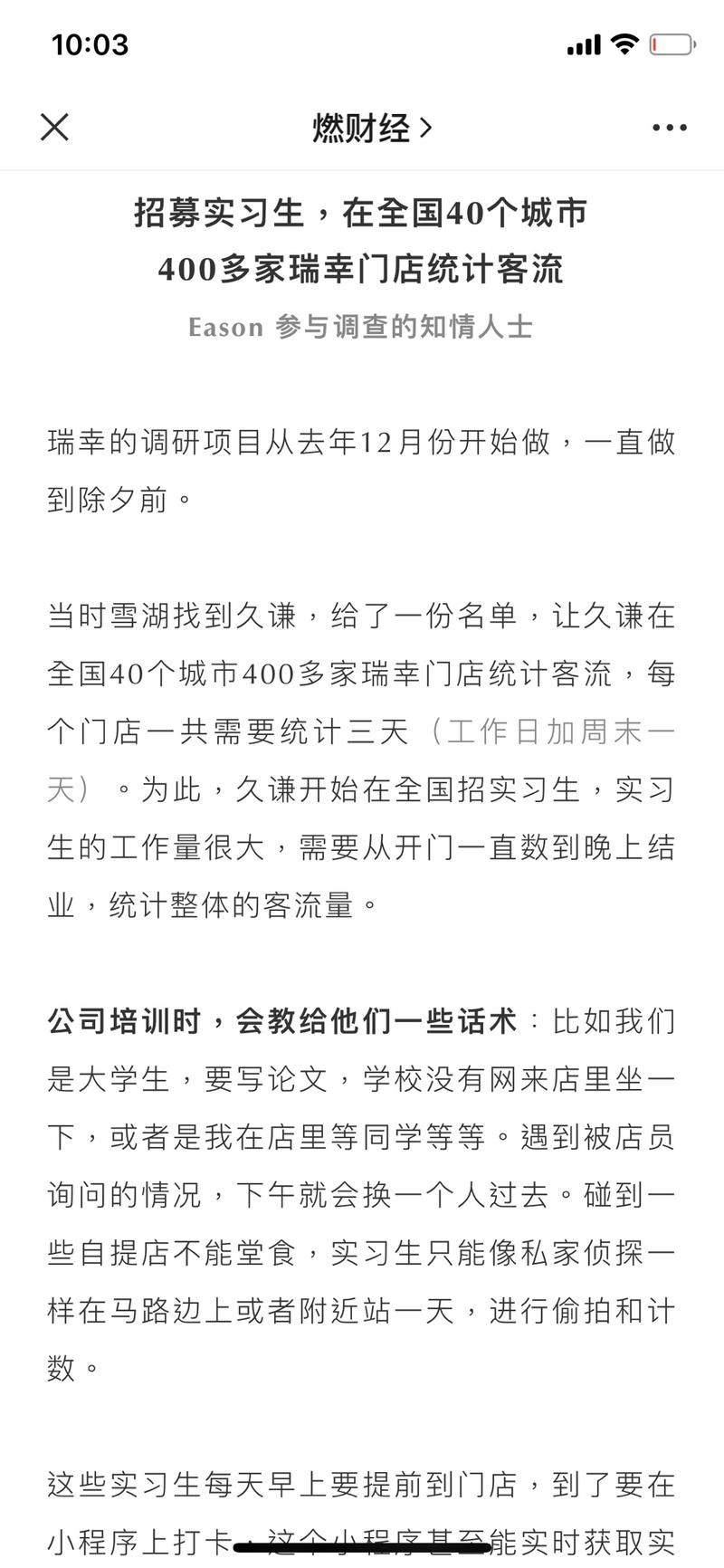This screenshot has height=1568, width=724.
Task: Close the article with the X icon
Action: pyautogui.click(x=54, y=127)
